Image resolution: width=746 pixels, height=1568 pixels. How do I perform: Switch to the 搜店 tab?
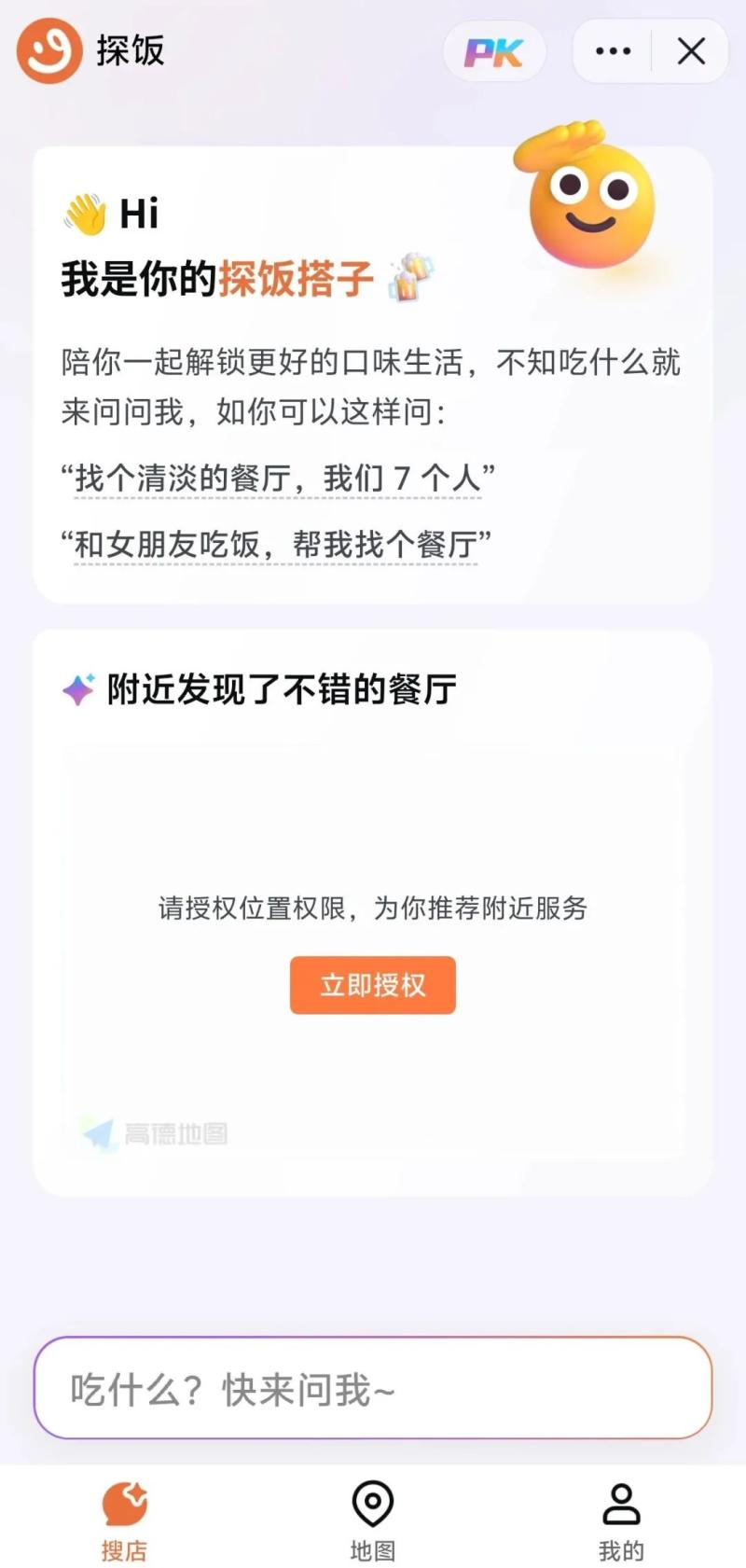pos(124,1520)
